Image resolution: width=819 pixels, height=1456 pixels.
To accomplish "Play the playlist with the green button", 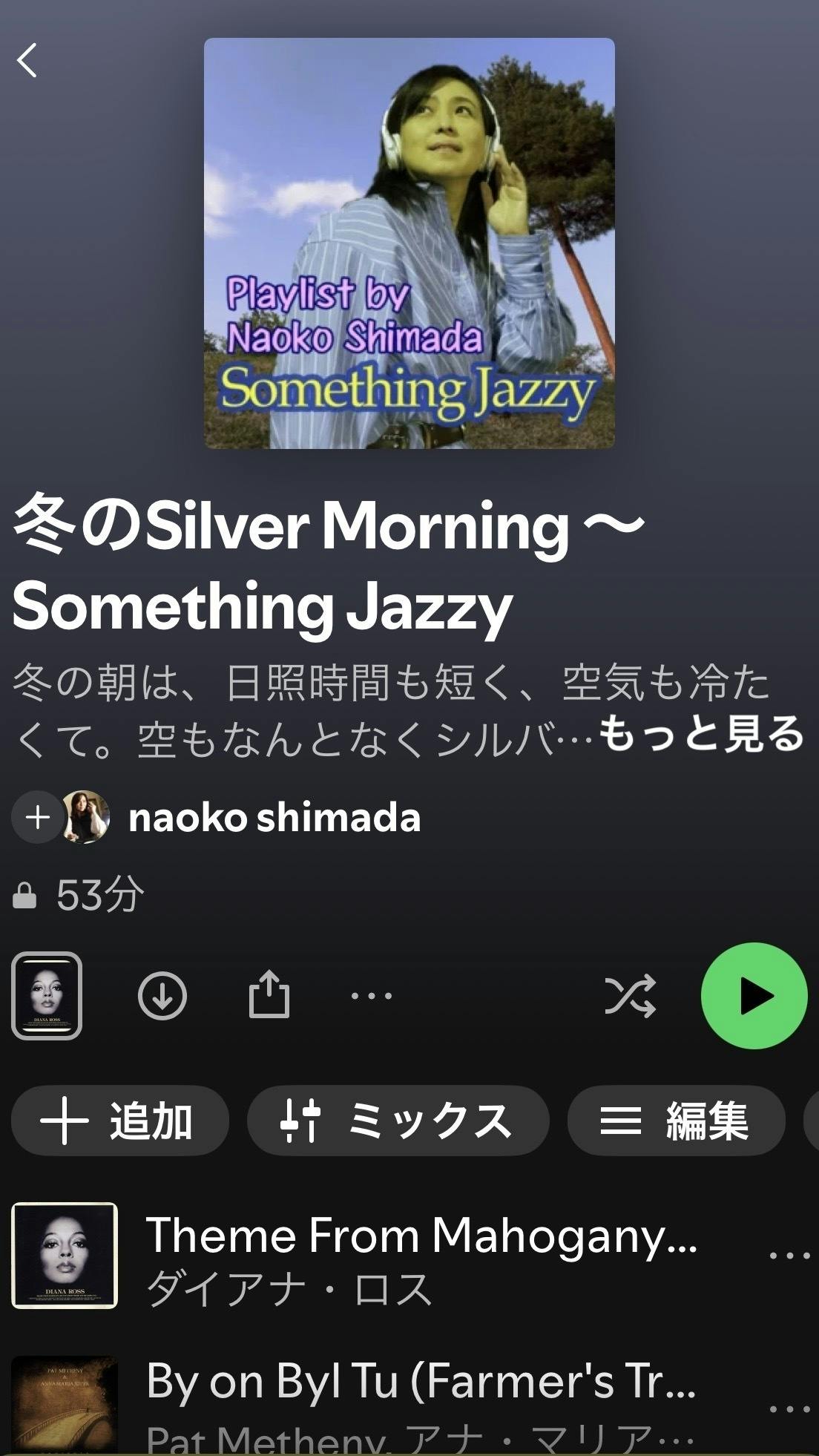I will (x=754, y=995).
